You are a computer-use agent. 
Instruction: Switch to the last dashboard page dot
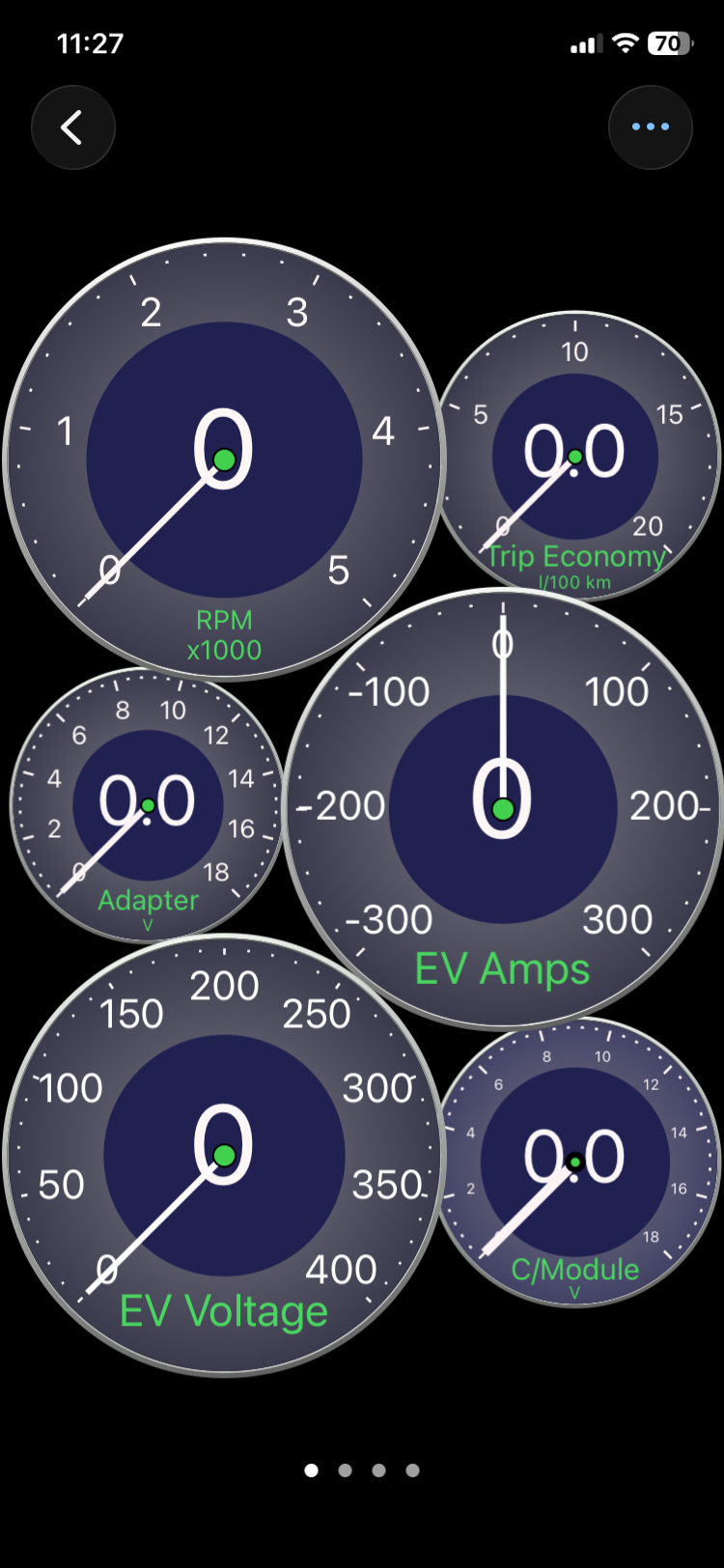412,1470
